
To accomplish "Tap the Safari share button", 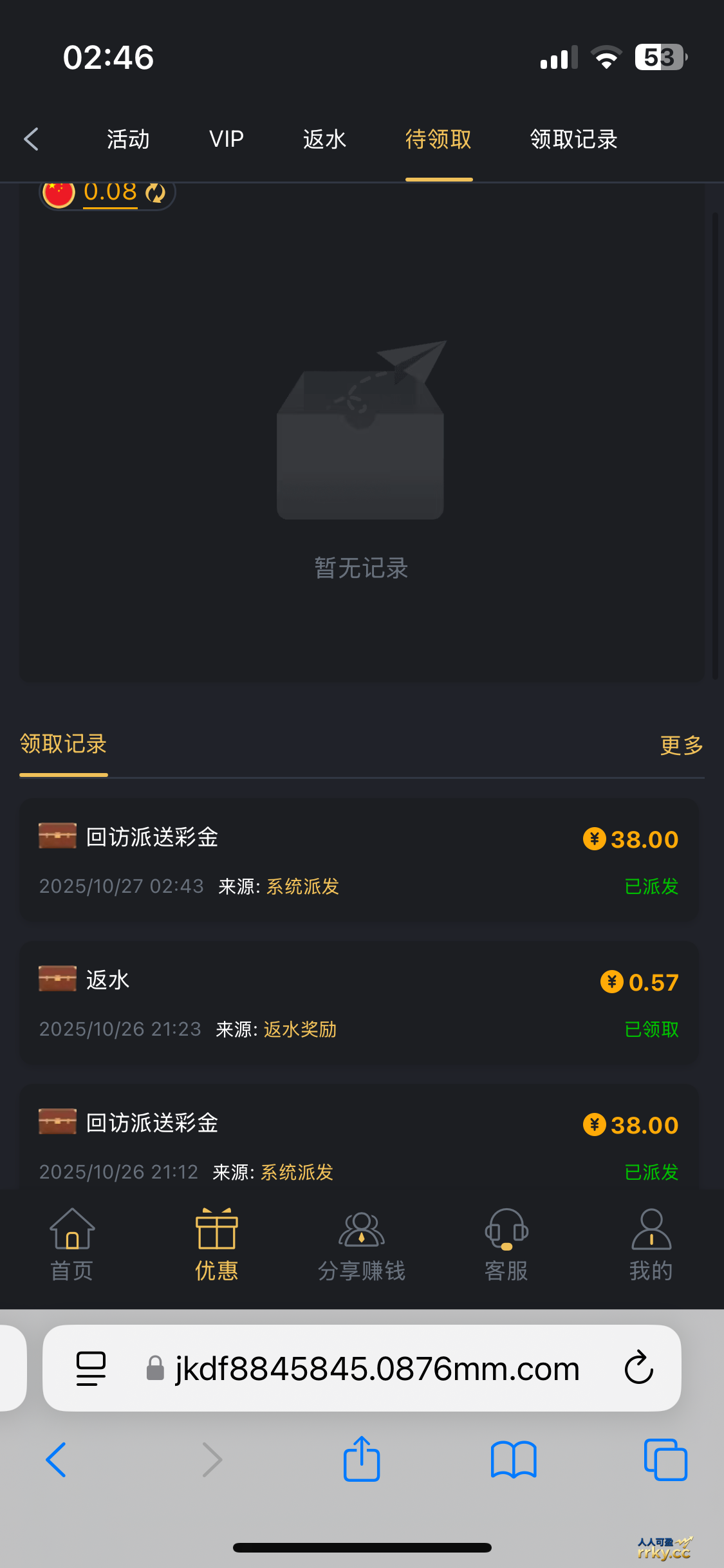I will pos(362,1459).
